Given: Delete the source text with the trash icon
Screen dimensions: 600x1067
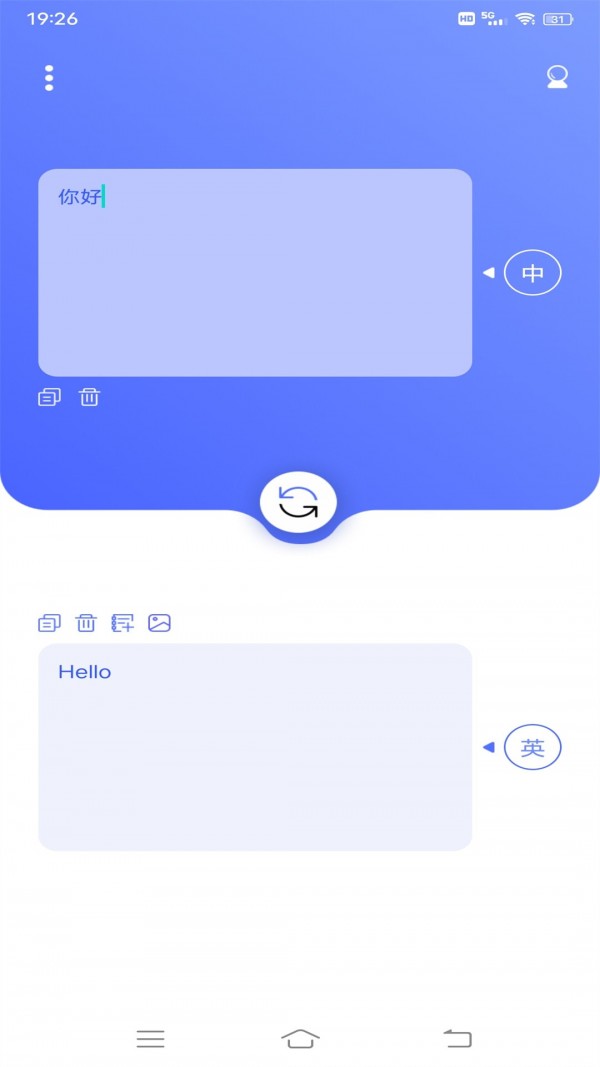Looking at the screenshot, I should coord(90,397).
